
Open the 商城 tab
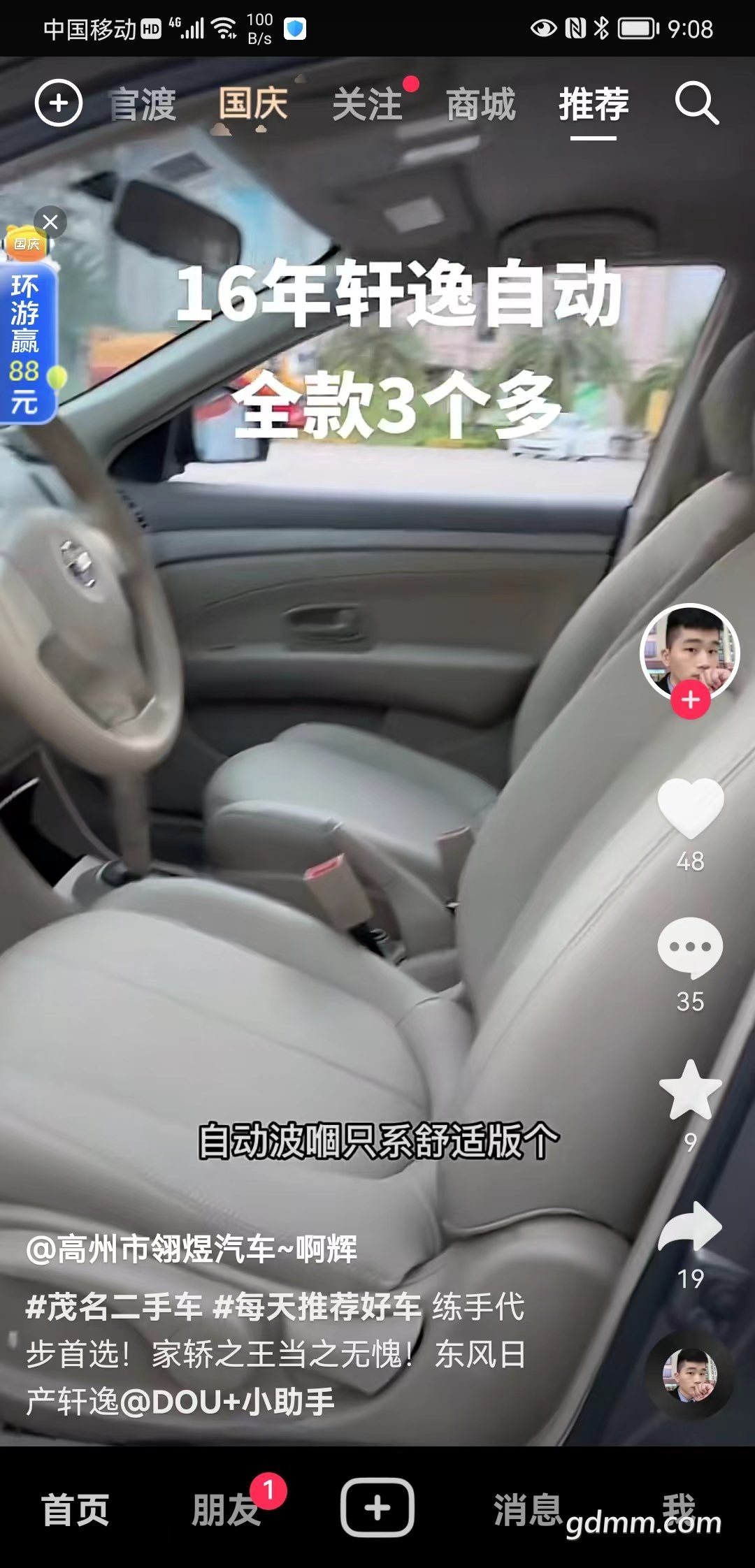point(481,104)
